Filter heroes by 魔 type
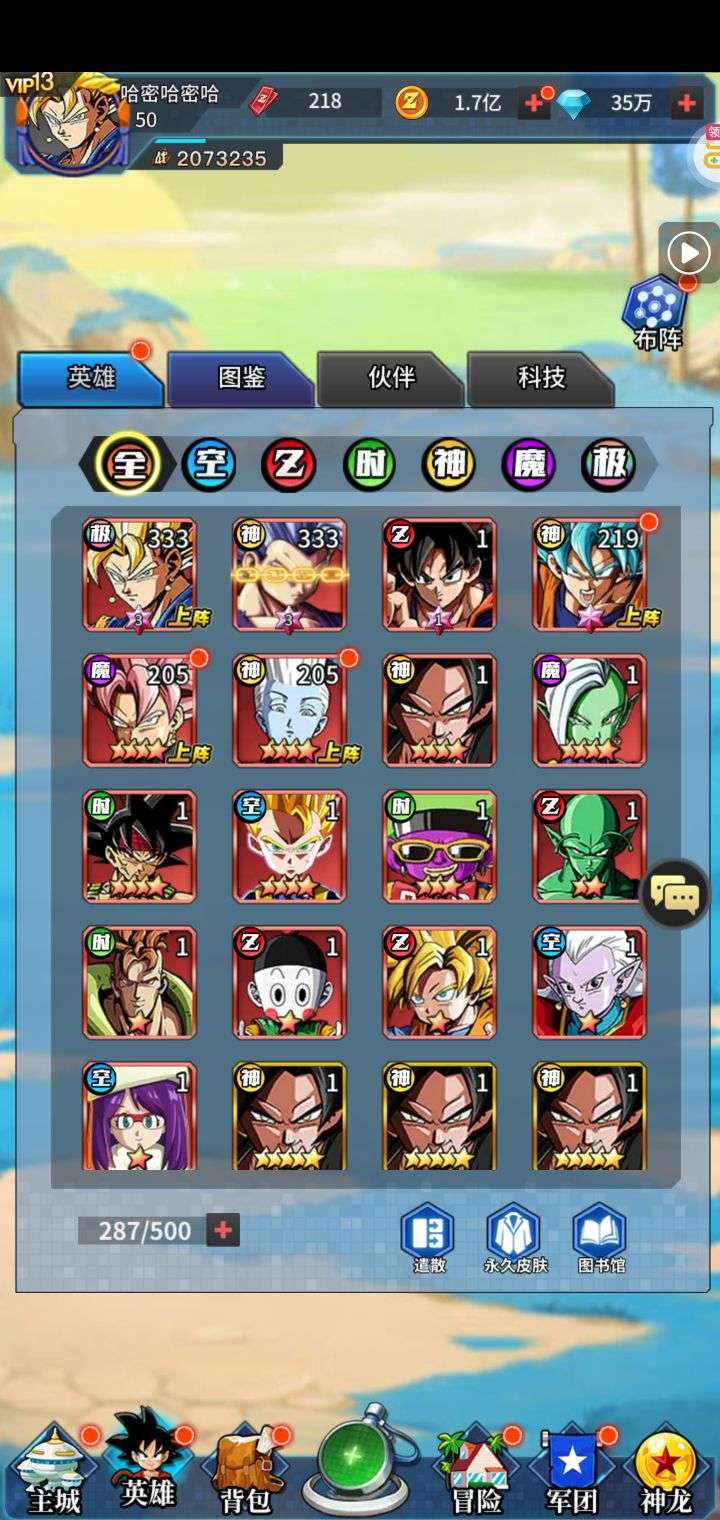The width and height of the screenshot is (720, 1520). [529, 464]
